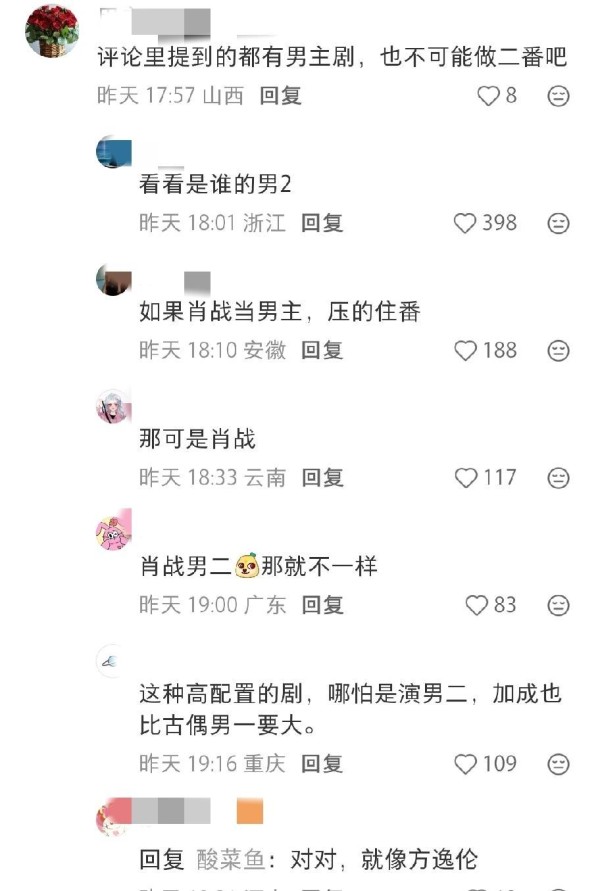The height and width of the screenshot is (891, 600).
Task: Dislike the comment '那可是肖战'
Action: point(559,478)
